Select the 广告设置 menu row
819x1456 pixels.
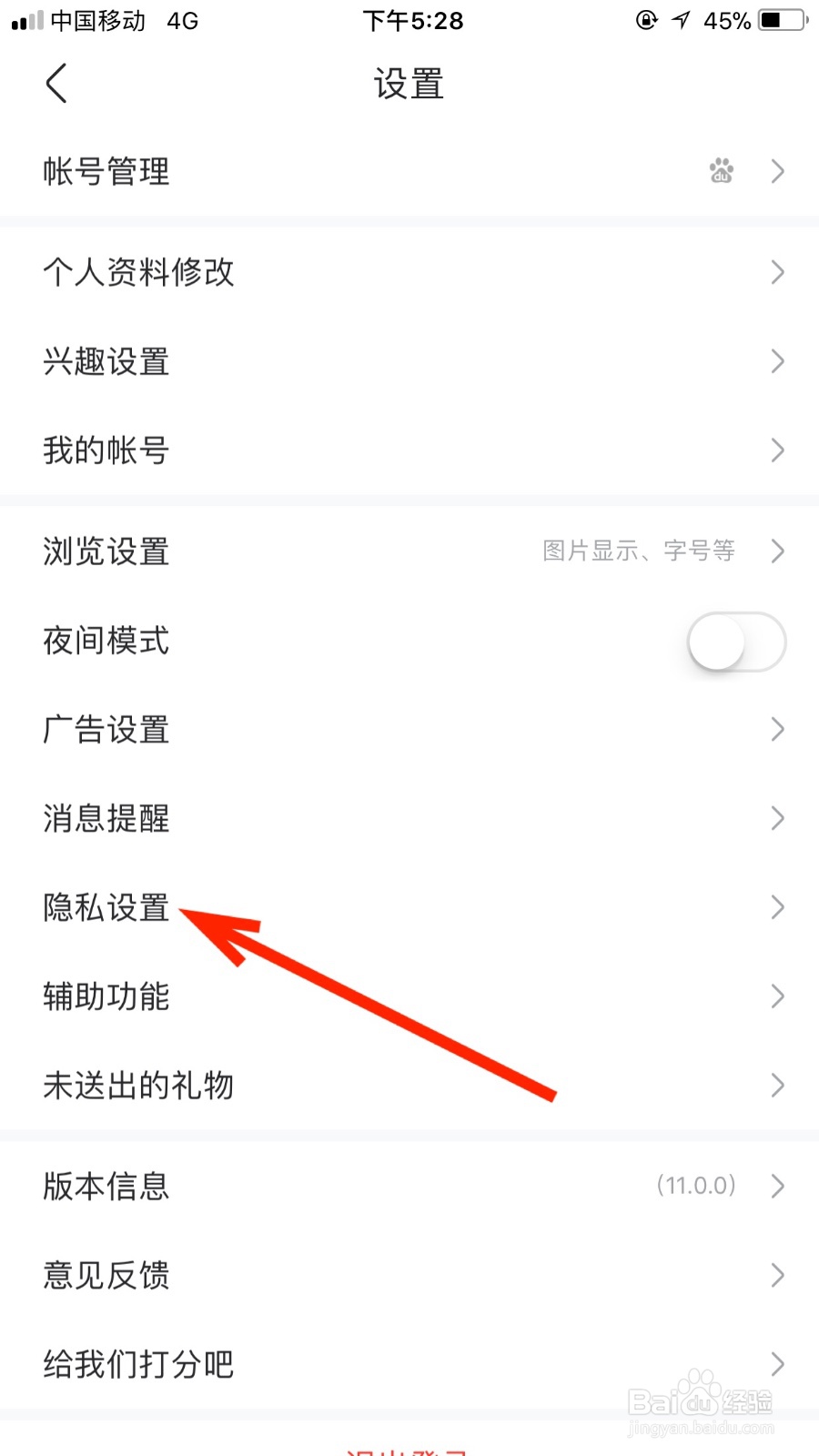click(x=409, y=729)
